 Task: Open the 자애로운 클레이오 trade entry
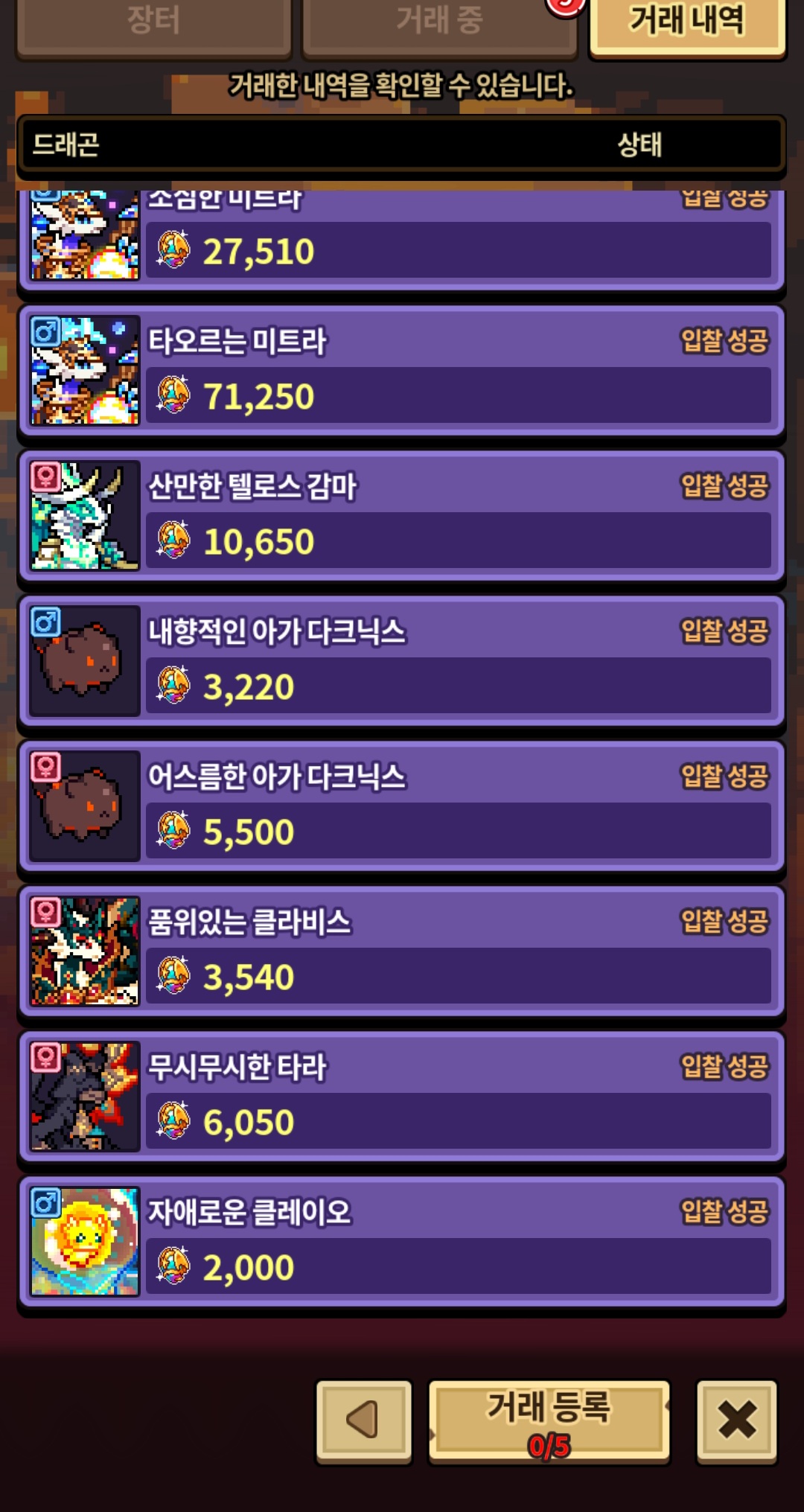tap(402, 1242)
